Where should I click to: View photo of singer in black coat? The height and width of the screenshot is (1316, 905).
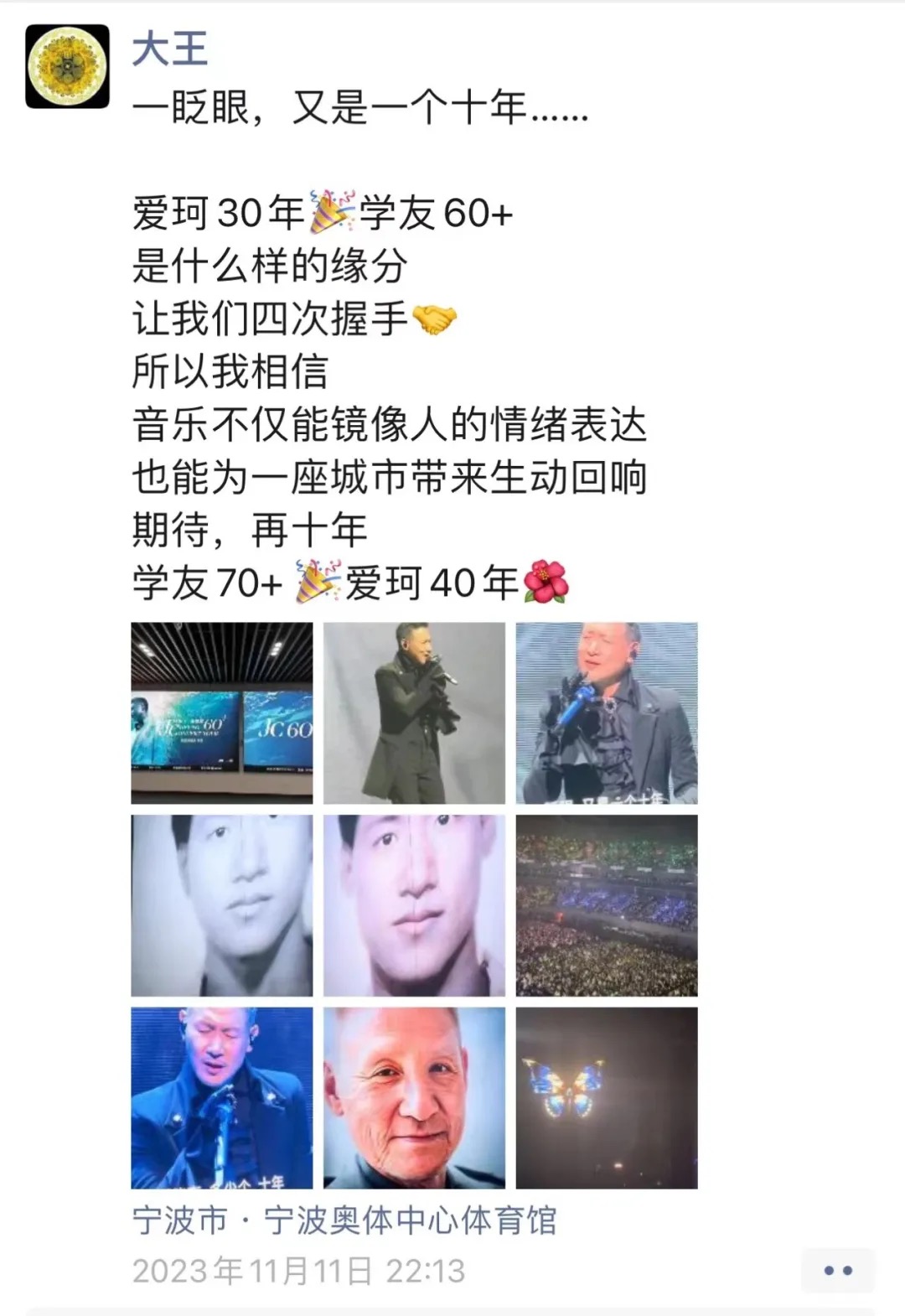(414, 713)
